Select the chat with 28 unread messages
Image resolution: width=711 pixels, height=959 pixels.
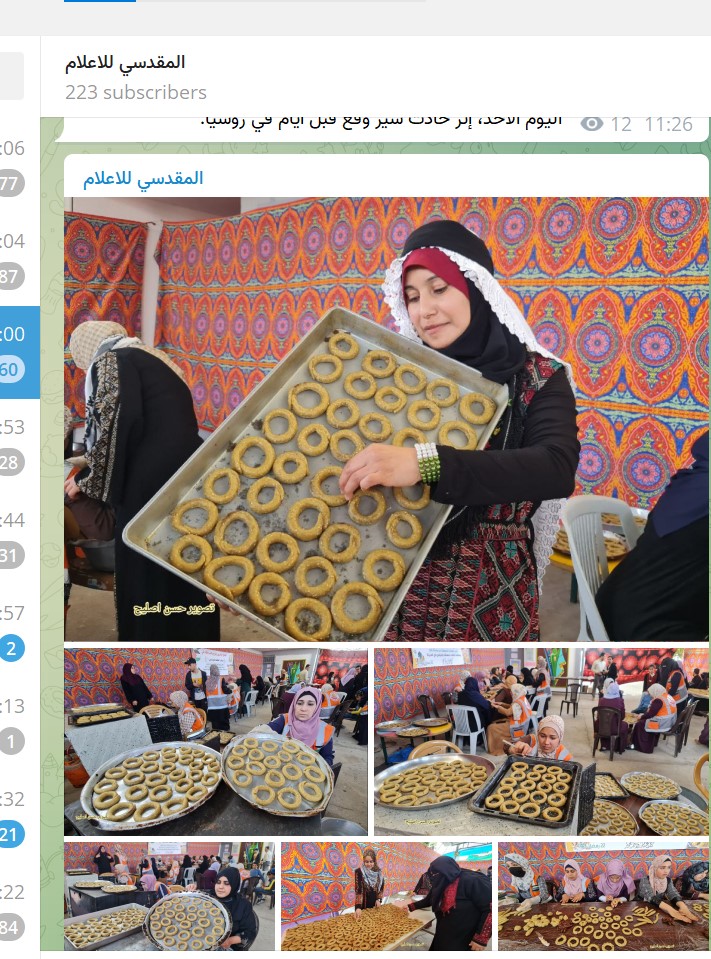[14, 462]
